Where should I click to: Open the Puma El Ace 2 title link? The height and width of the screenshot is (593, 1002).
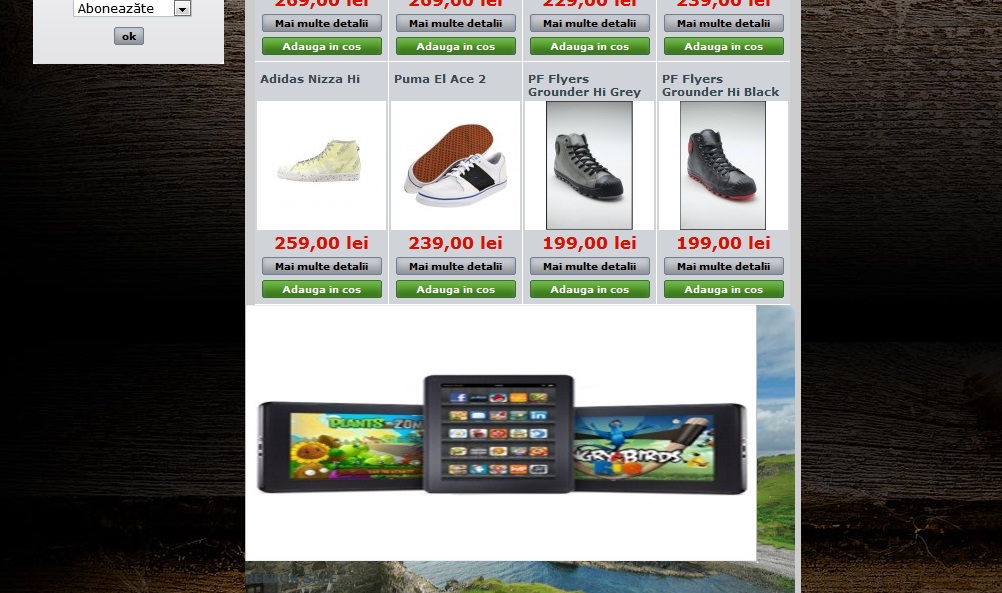(440, 79)
